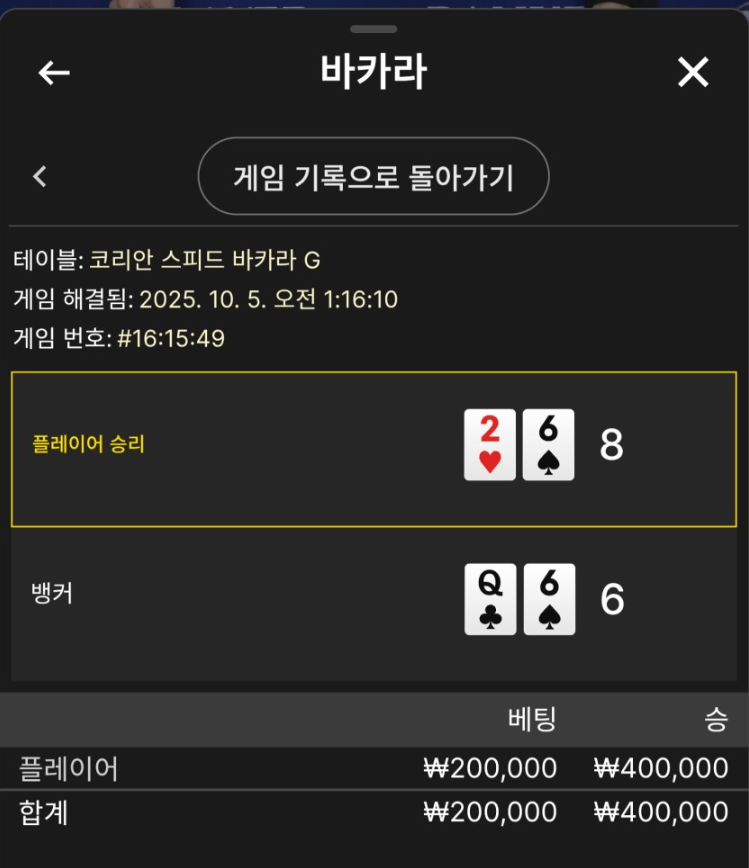Tap the back arrow beside 바카라 title

pyautogui.click(x=54, y=72)
